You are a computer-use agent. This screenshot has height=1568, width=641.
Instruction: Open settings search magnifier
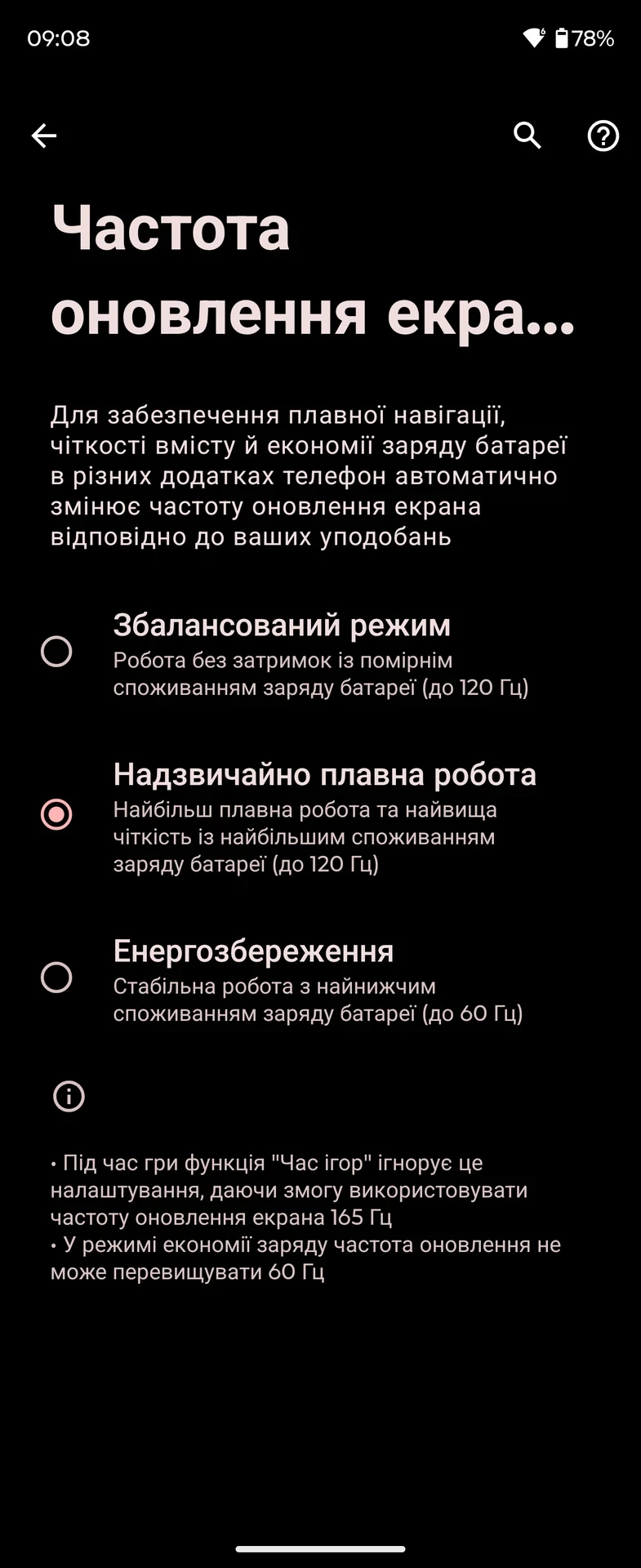pos(527,136)
